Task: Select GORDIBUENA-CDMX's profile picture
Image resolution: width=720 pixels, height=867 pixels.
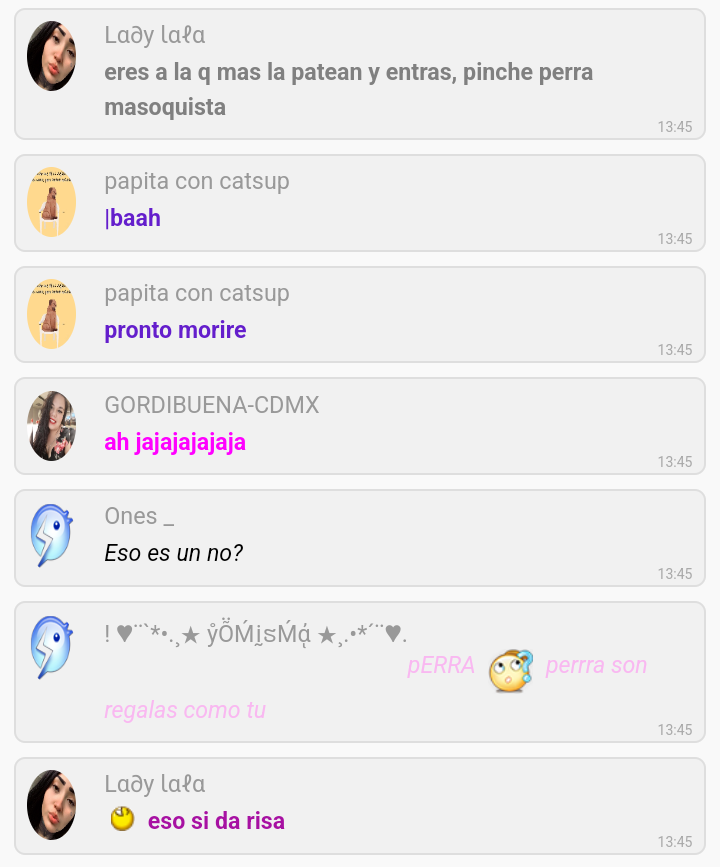Action: click(x=51, y=426)
